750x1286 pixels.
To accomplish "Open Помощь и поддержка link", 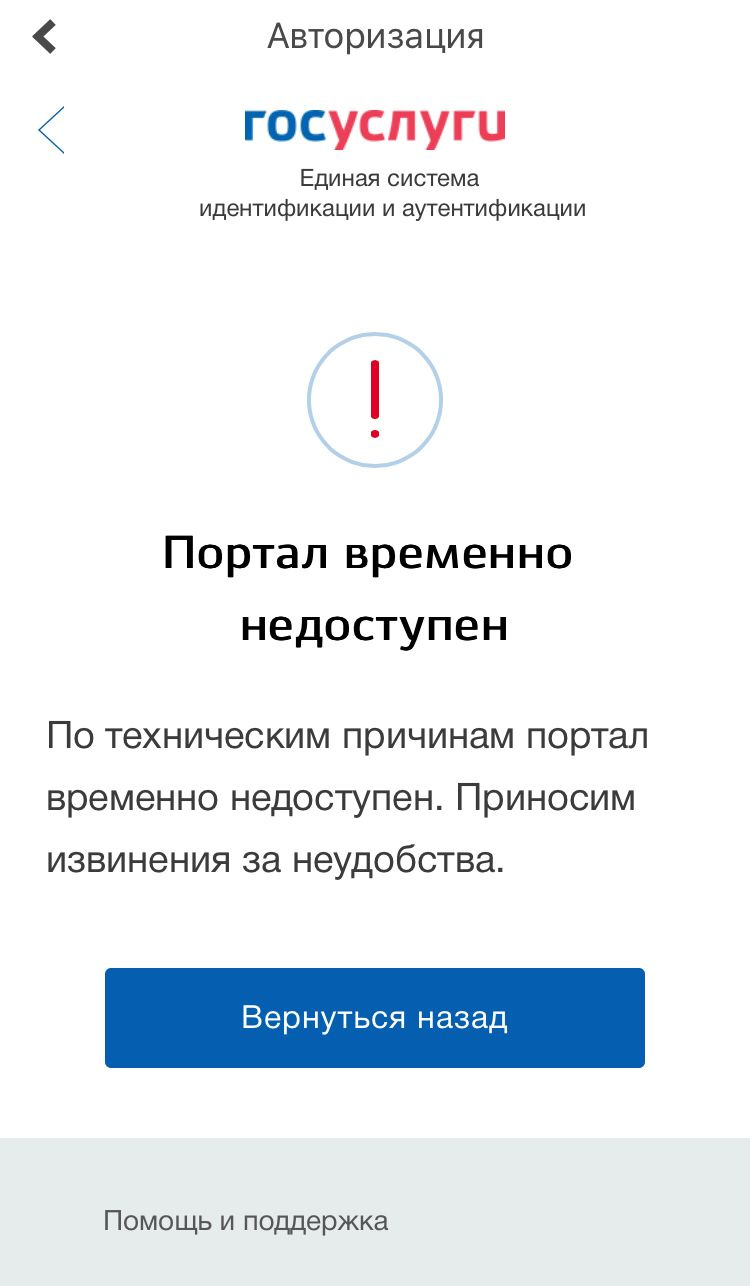I will point(246,1221).
